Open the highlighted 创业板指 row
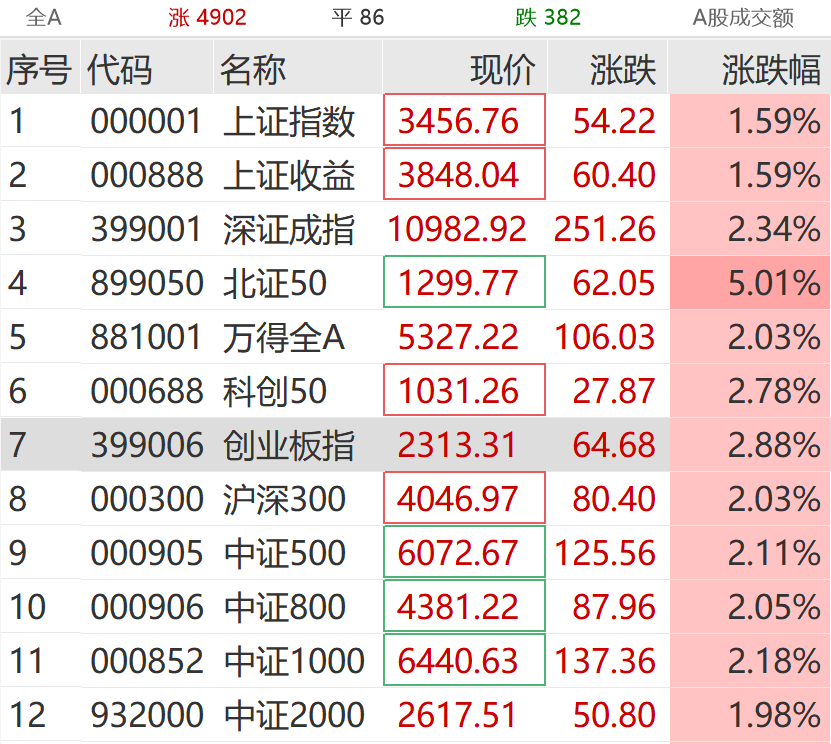831x744 pixels. [289, 445]
